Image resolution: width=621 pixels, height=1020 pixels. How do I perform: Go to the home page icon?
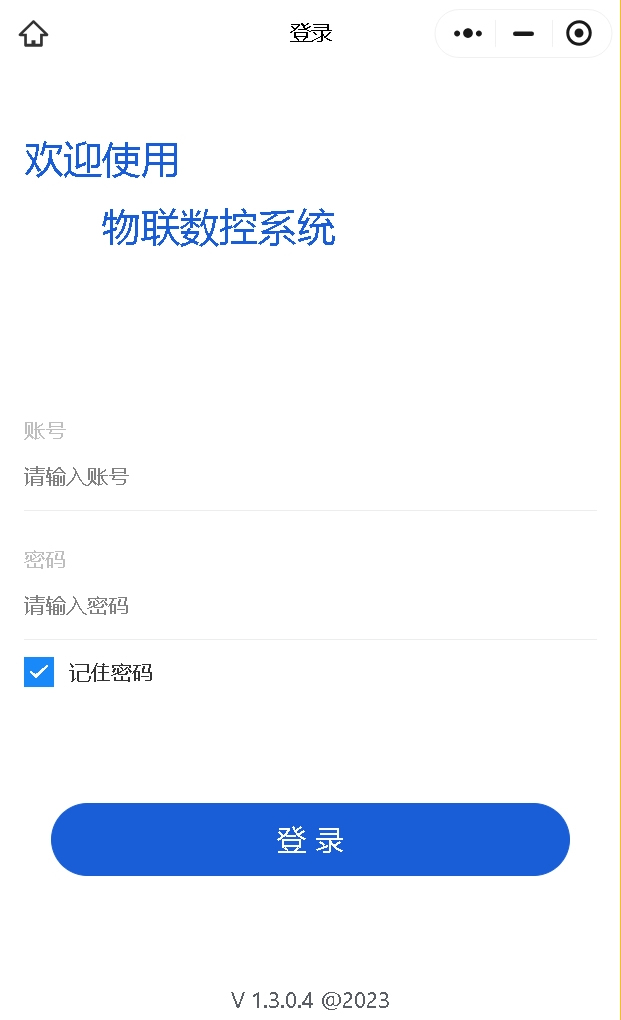pyautogui.click(x=33, y=34)
